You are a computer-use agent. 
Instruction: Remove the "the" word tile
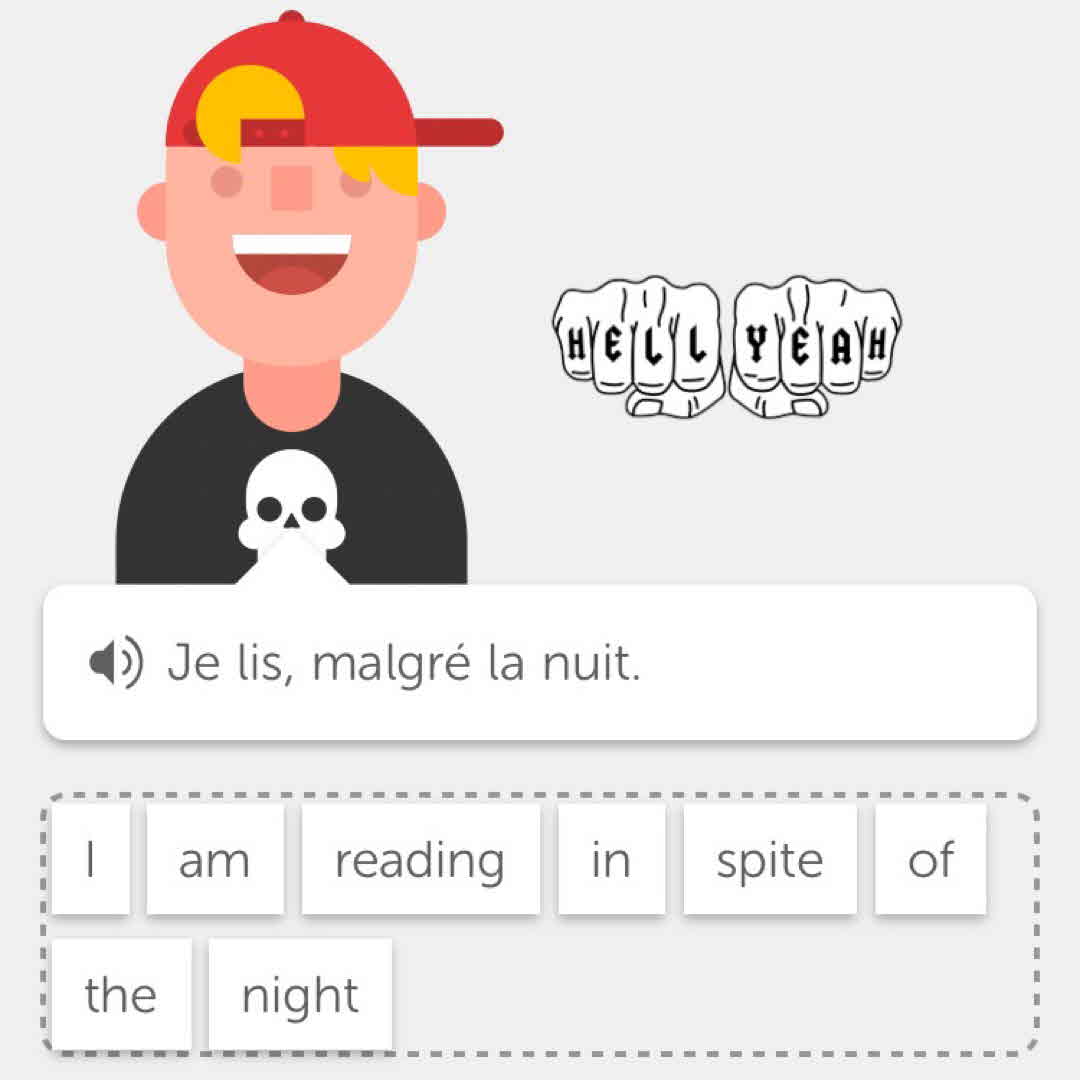coord(121,994)
